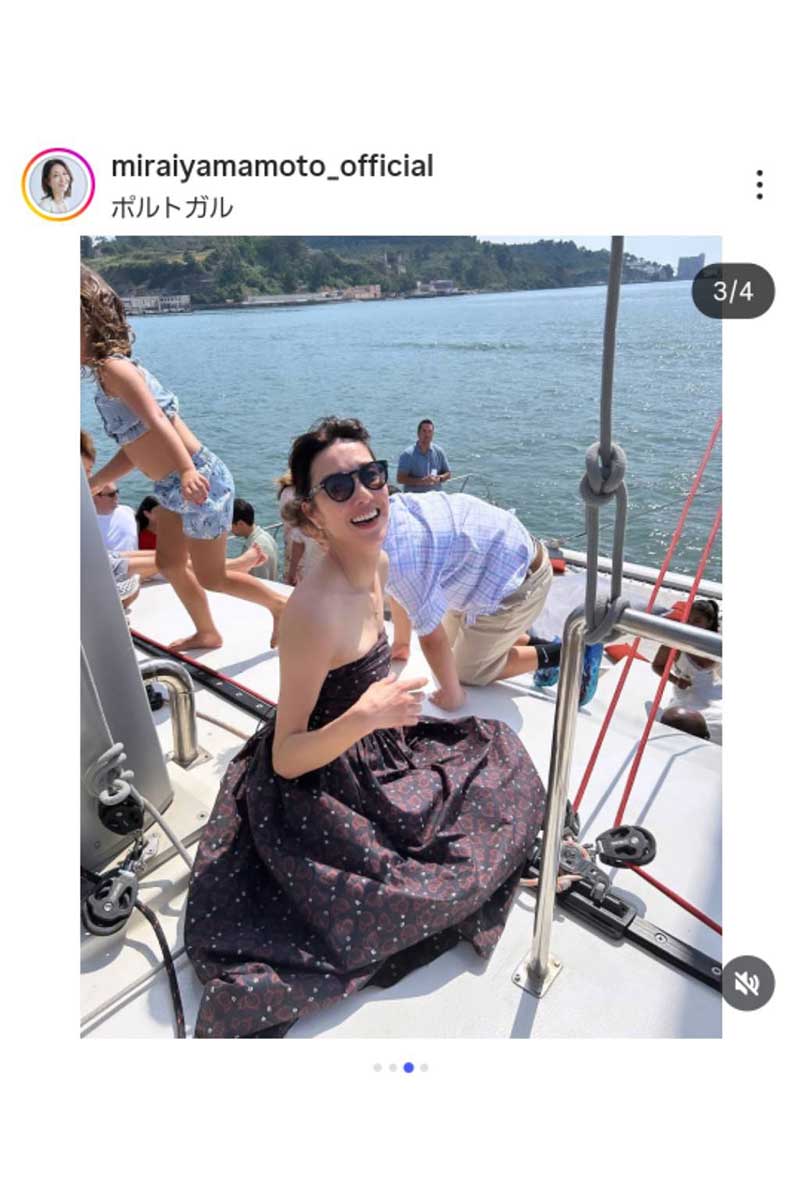Unmute the post audio
800x1200 pixels.
[x=747, y=983]
